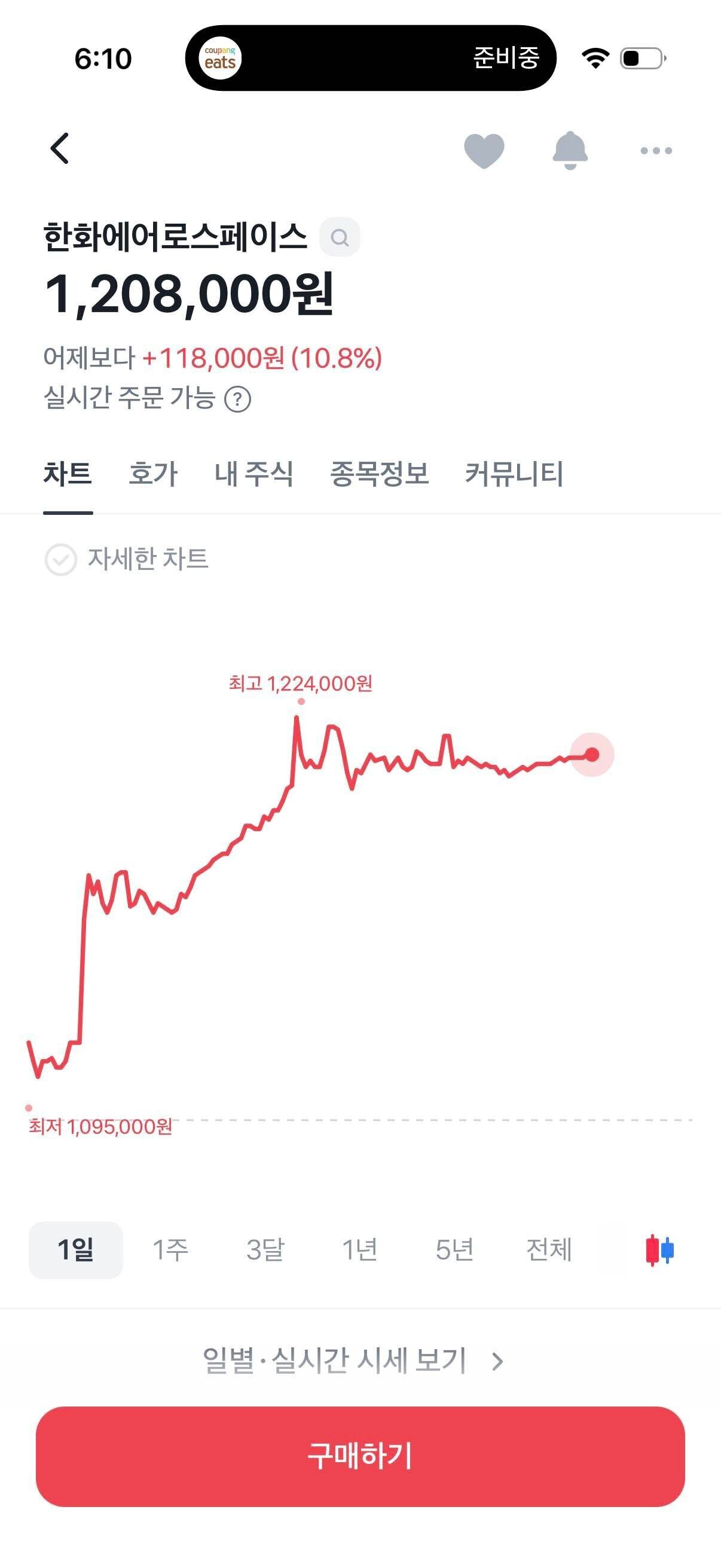
Task: Tap the current price marker on the chart
Action: (x=591, y=754)
